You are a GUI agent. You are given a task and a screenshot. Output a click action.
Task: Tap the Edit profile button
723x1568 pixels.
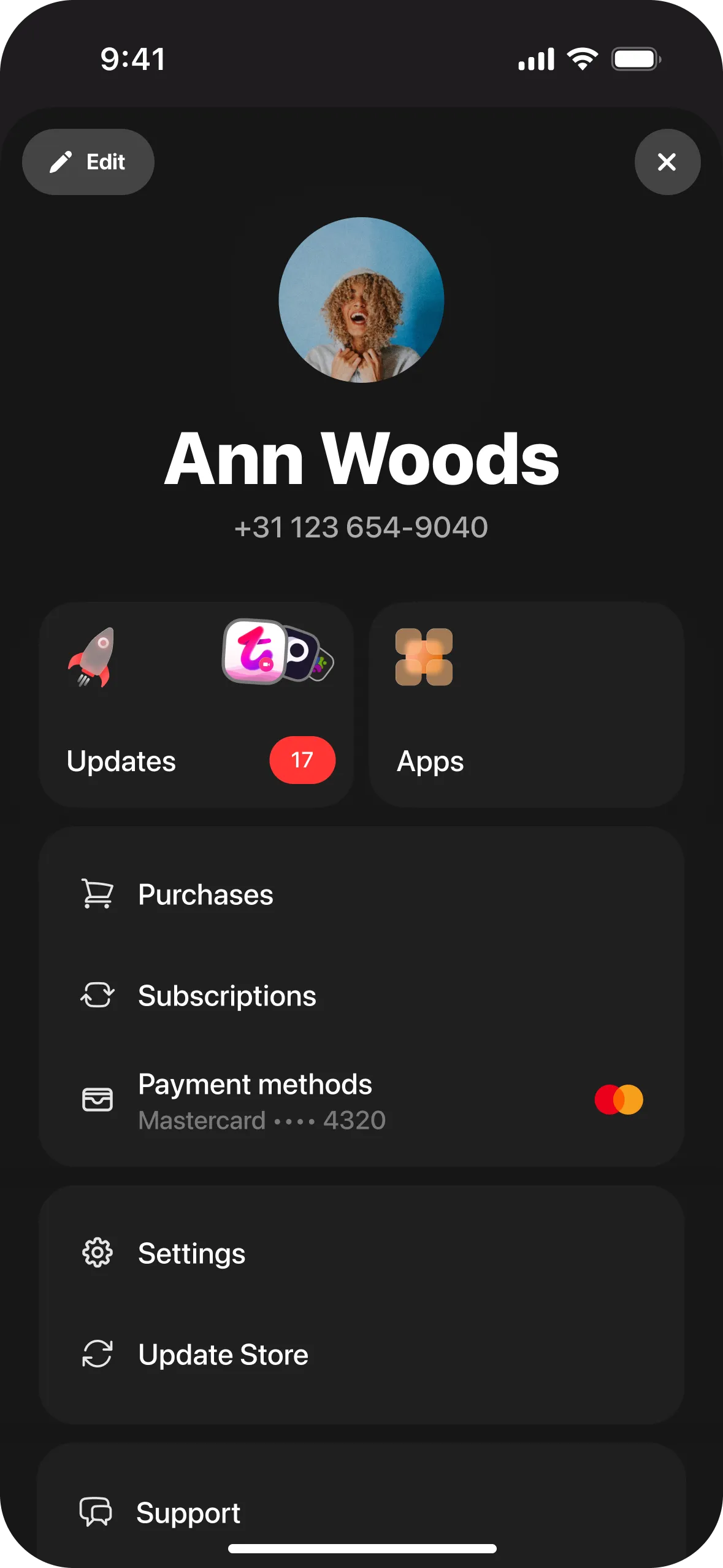[88, 162]
